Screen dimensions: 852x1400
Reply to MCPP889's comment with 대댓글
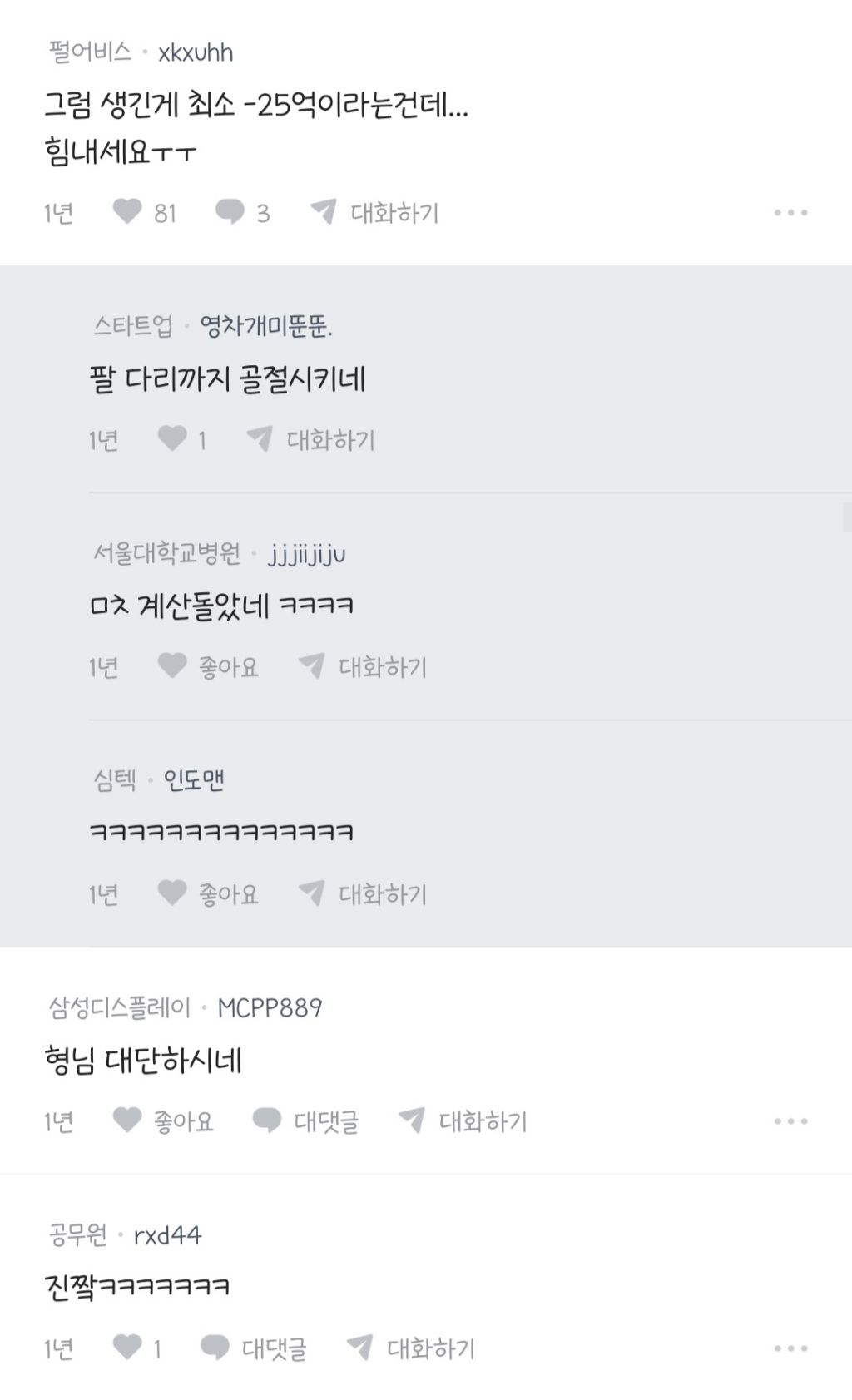point(305,1121)
